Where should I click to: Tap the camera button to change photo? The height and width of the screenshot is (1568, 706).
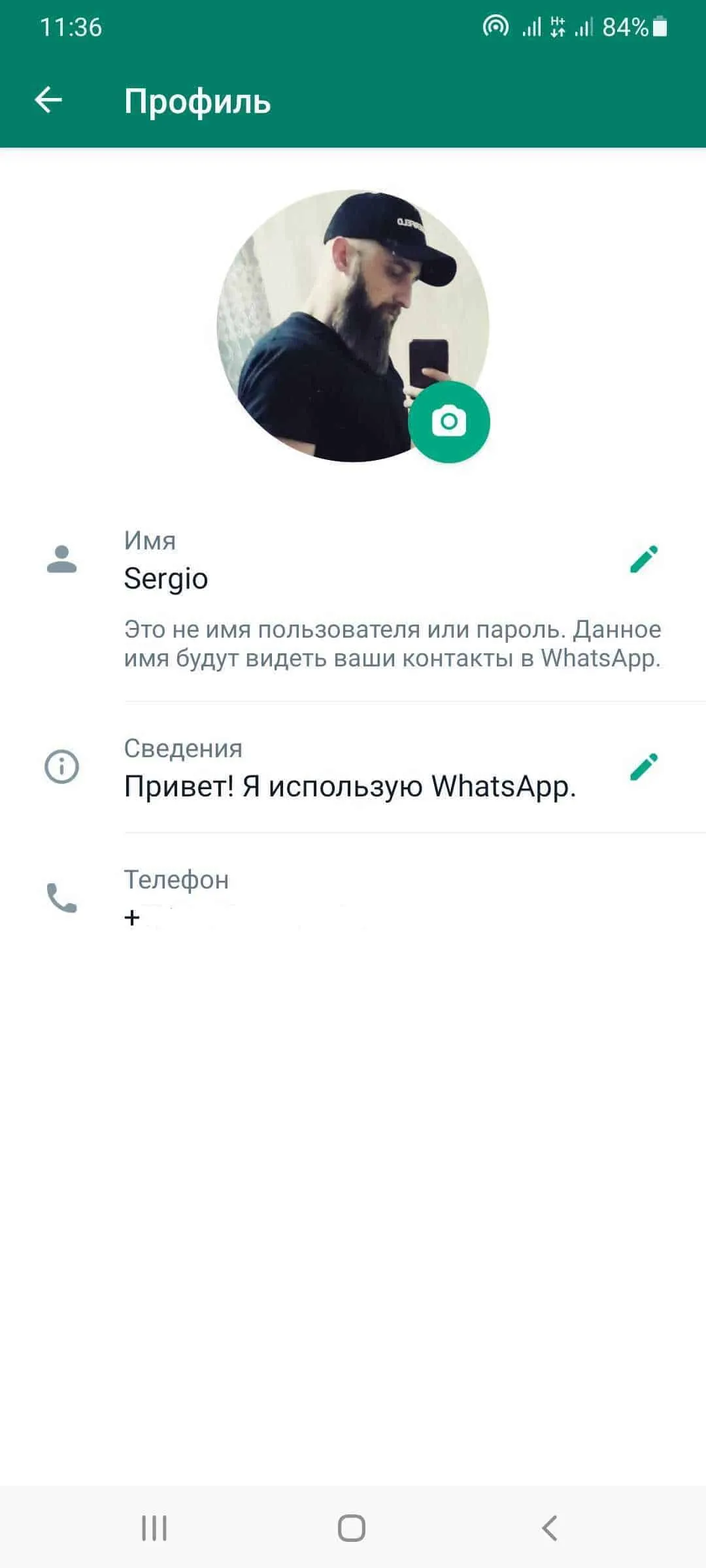(x=449, y=422)
